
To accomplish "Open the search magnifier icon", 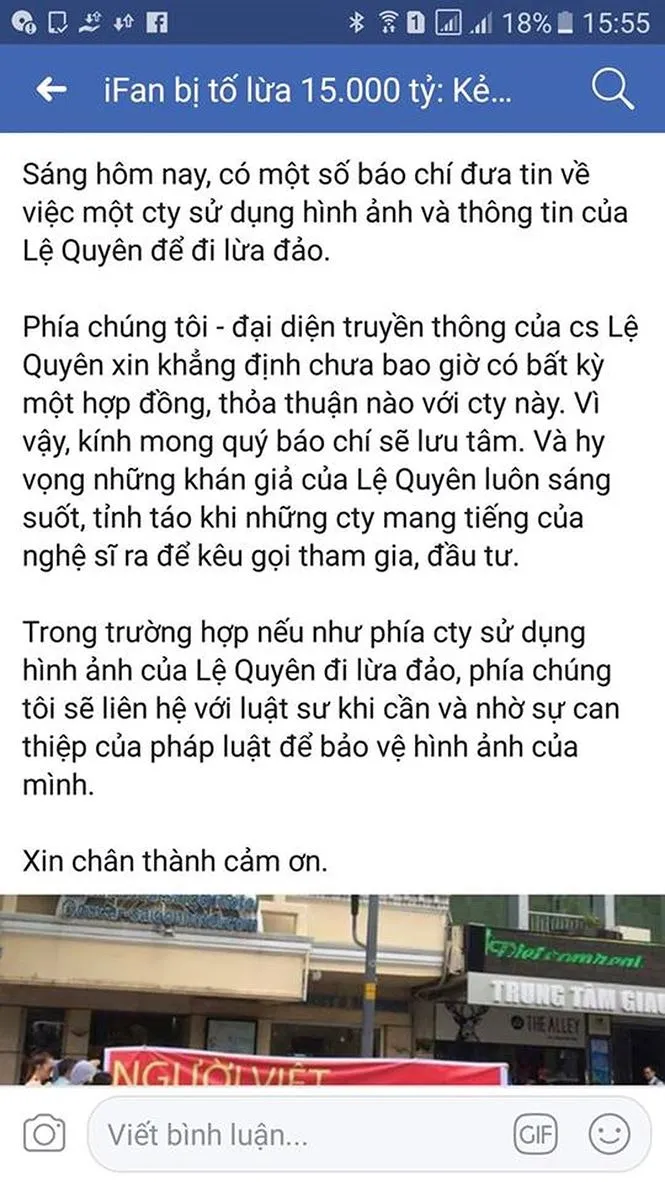I will 611,90.
